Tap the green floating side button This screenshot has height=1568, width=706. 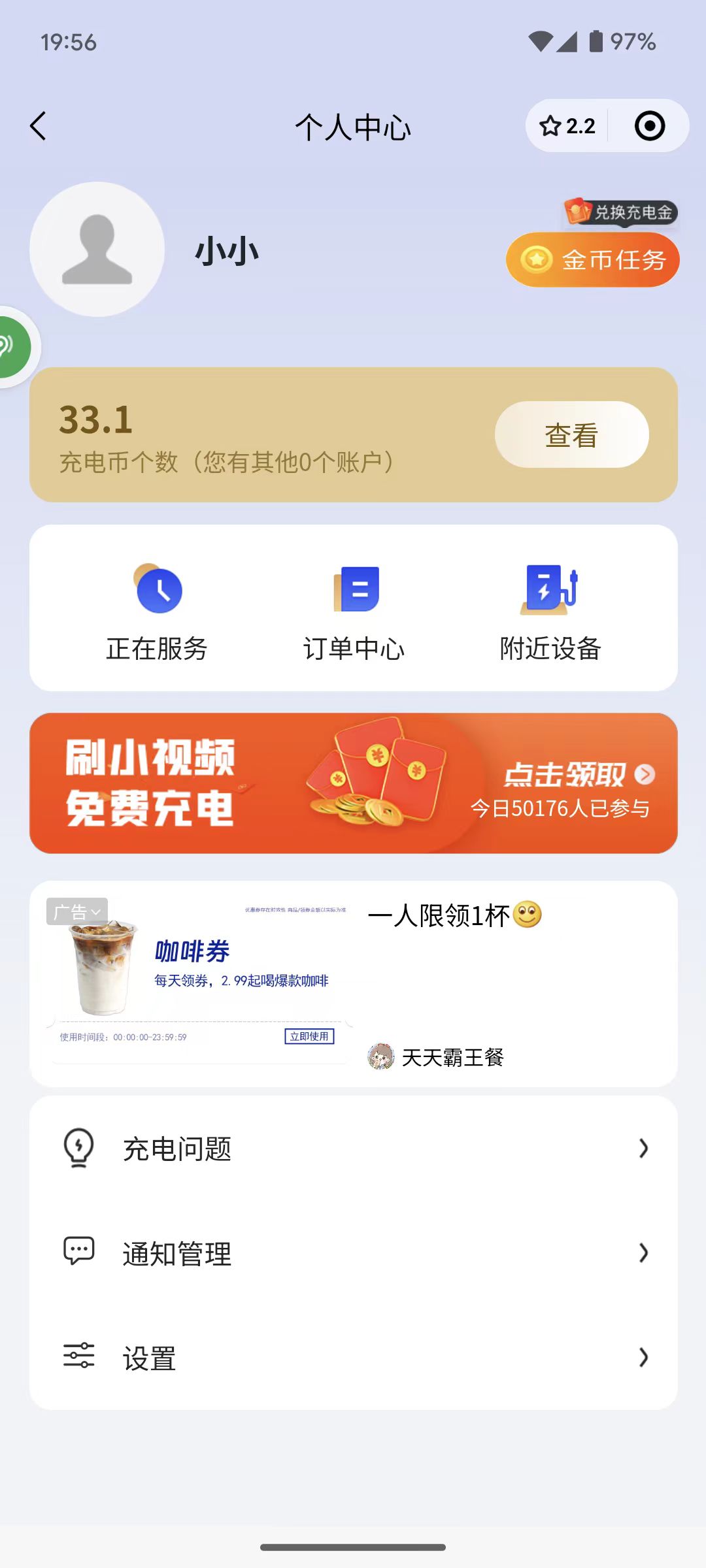tap(13, 347)
